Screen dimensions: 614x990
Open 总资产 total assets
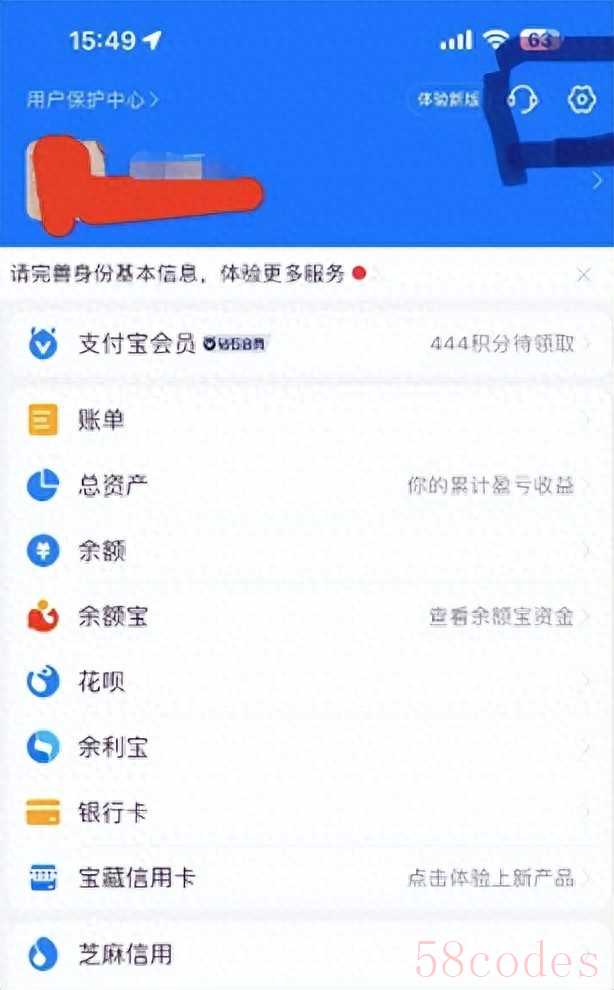click(300, 486)
